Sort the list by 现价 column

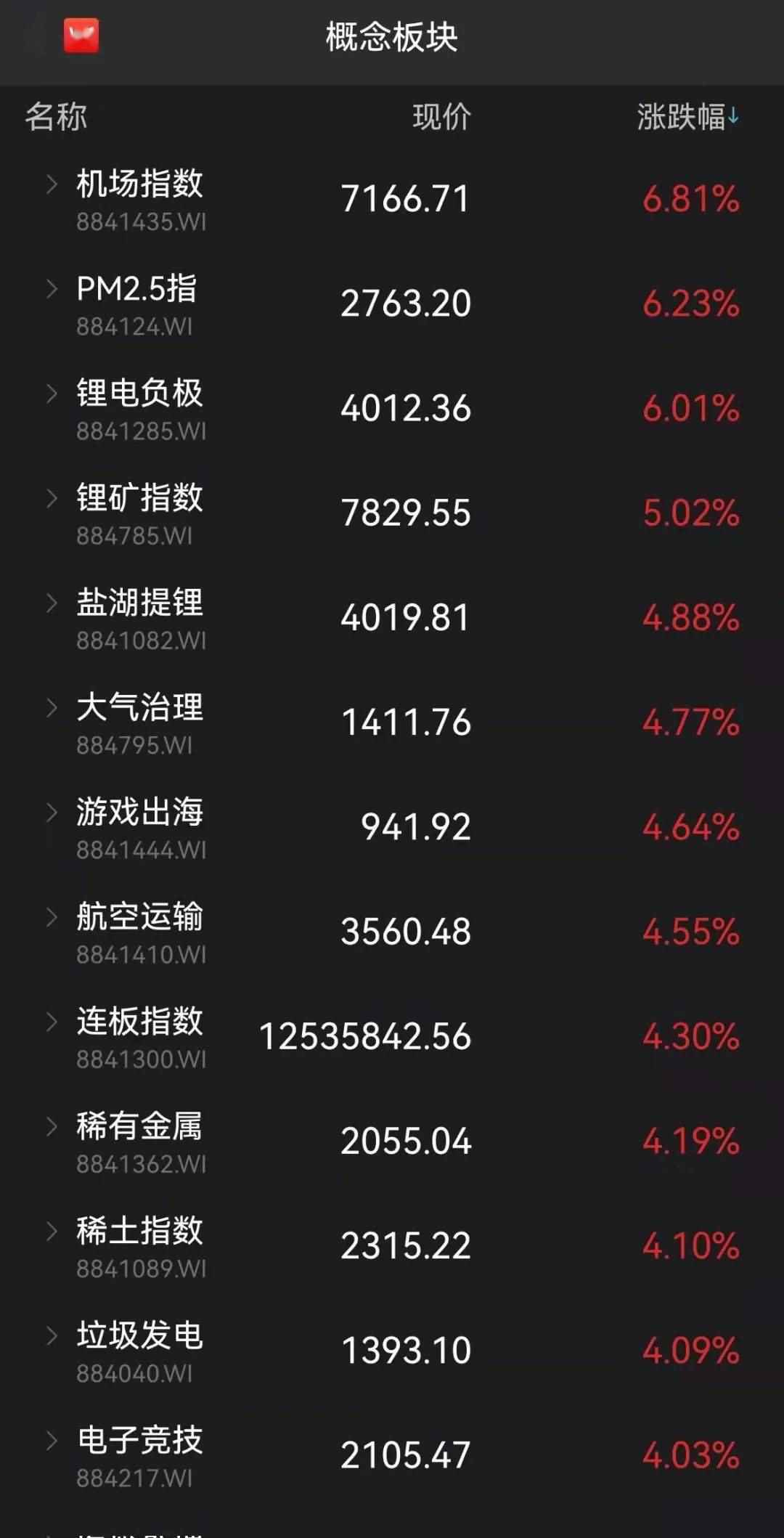(441, 117)
